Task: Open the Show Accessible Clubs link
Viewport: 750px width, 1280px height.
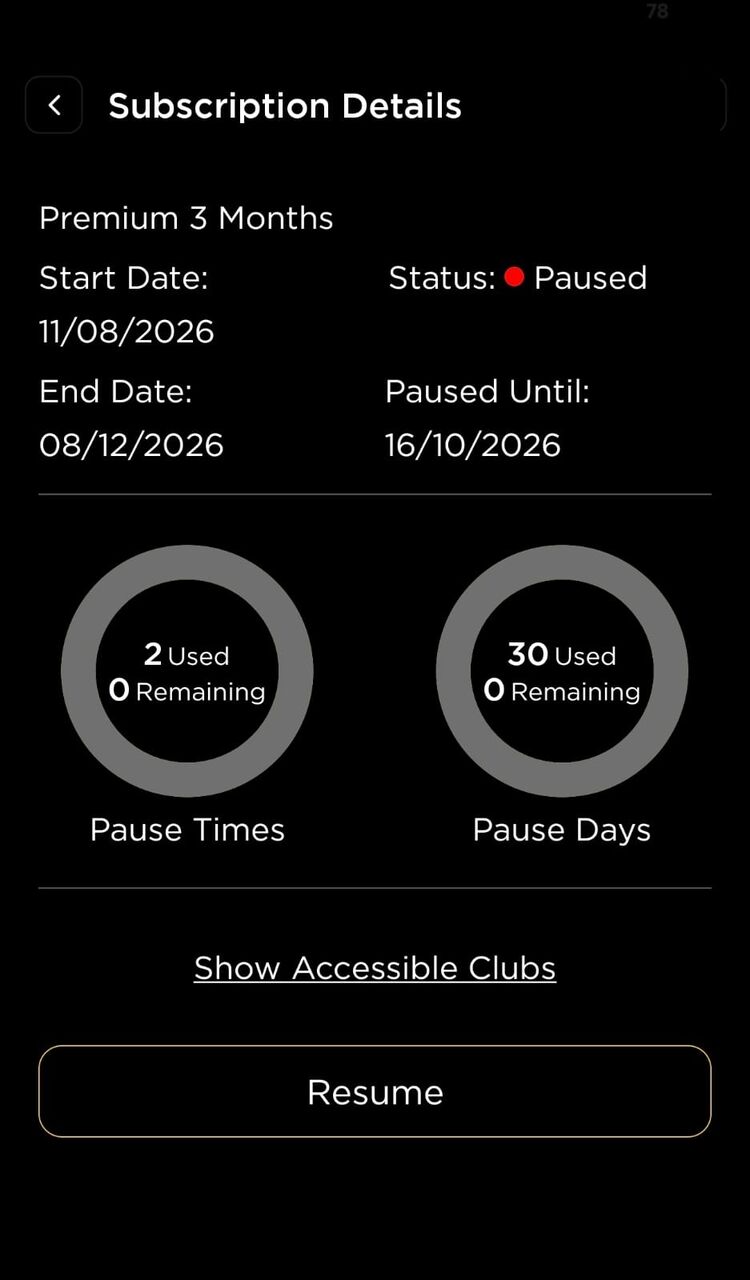Action: pos(375,968)
